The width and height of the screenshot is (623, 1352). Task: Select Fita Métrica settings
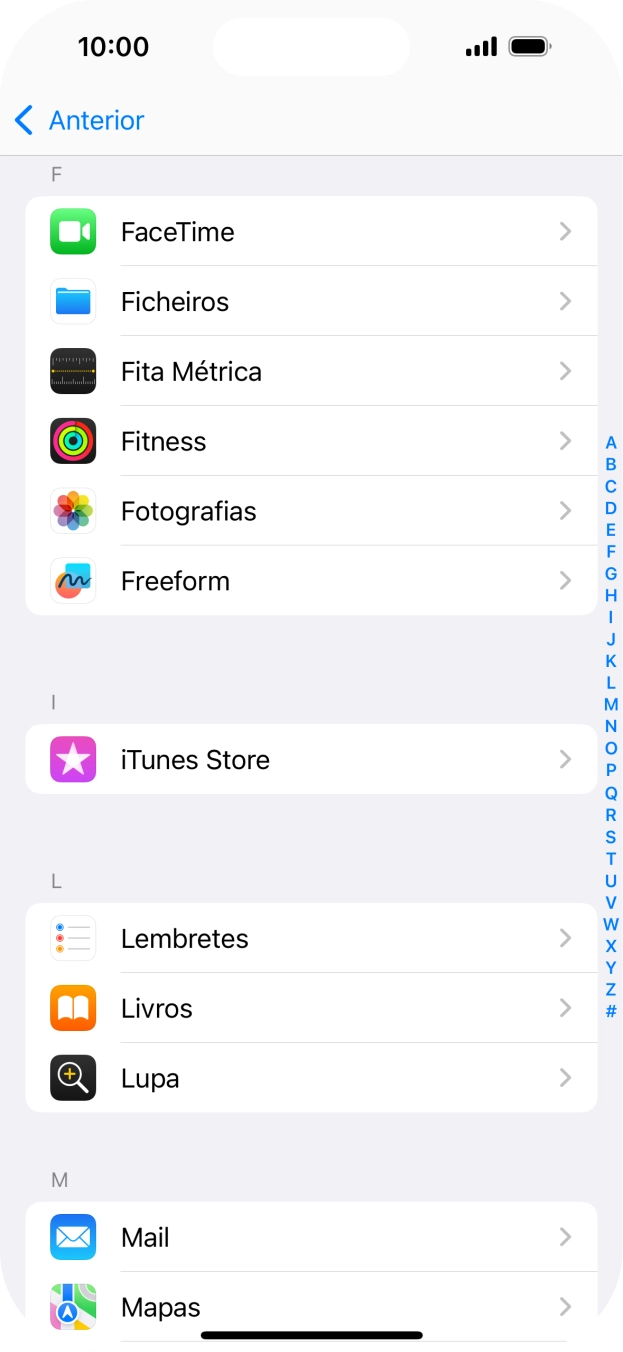coord(311,372)
